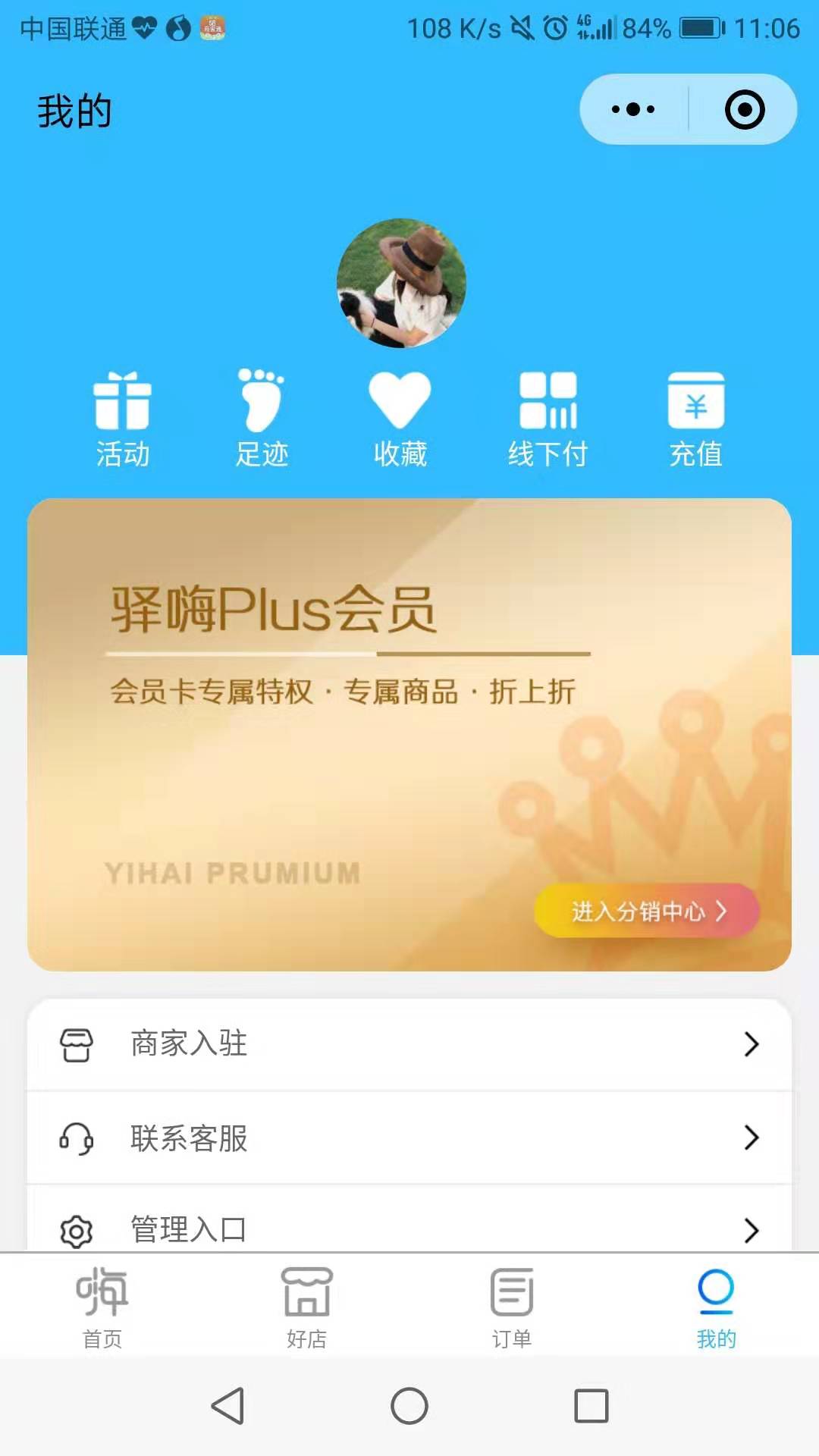Go to 充值 recharge
This screenshot has height=1456, width=819.
tap(695, 419)
